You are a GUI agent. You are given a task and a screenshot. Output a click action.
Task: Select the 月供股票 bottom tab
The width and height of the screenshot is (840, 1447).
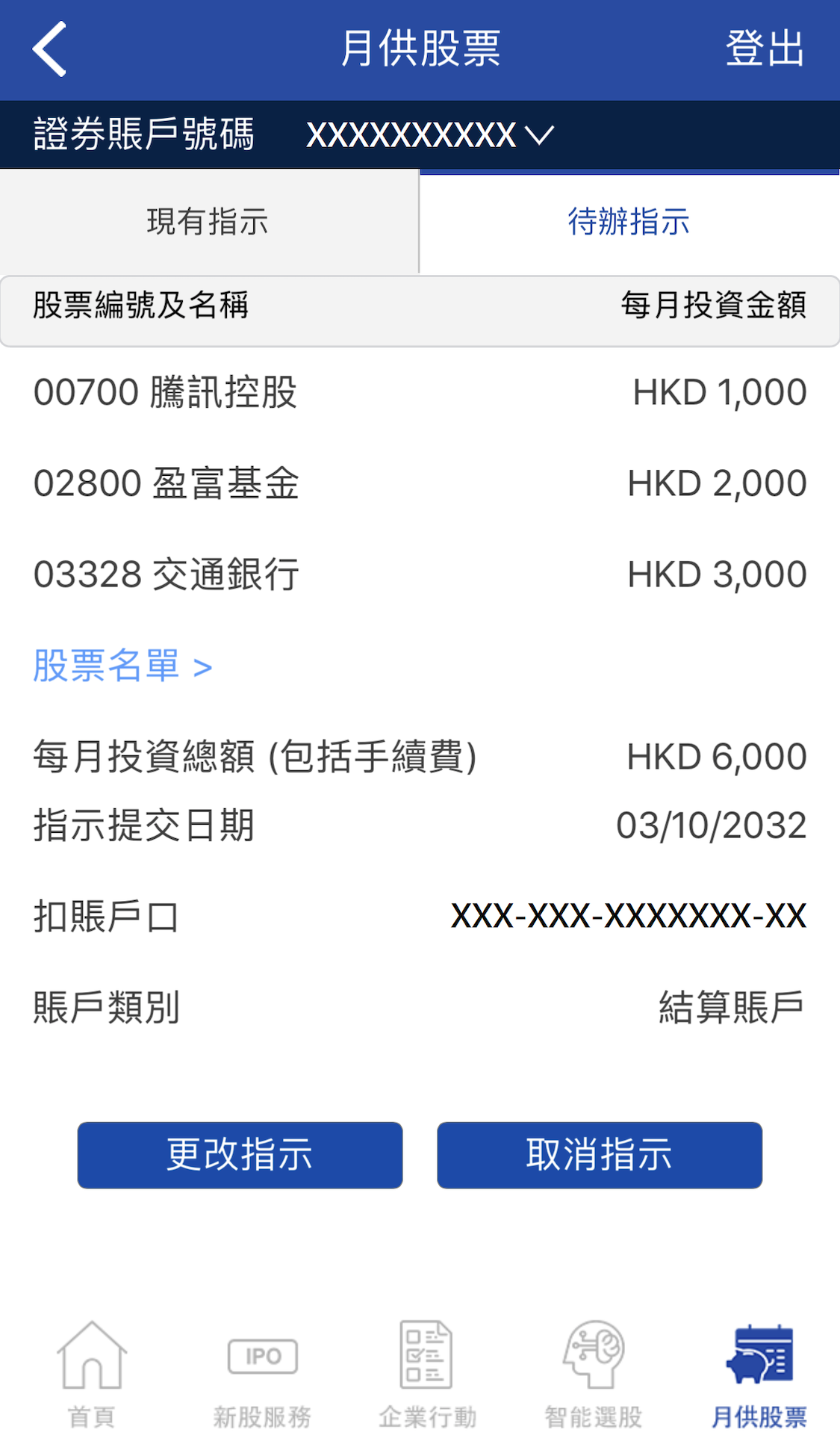pyautogui.click(x=759, y=1375)
